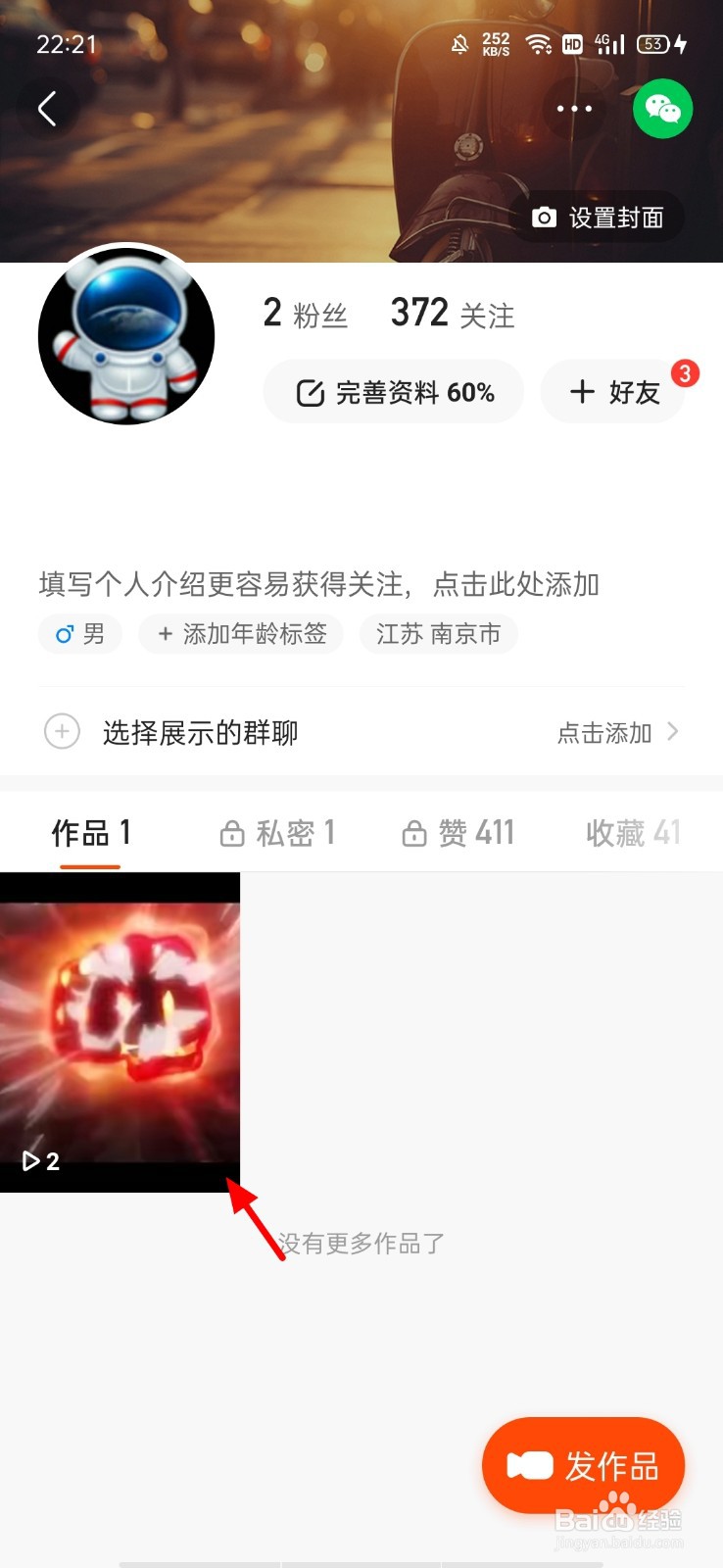
Task: Tap 发作品 to publish a work
Action: pyautogui.click(x=583, y=1465)
